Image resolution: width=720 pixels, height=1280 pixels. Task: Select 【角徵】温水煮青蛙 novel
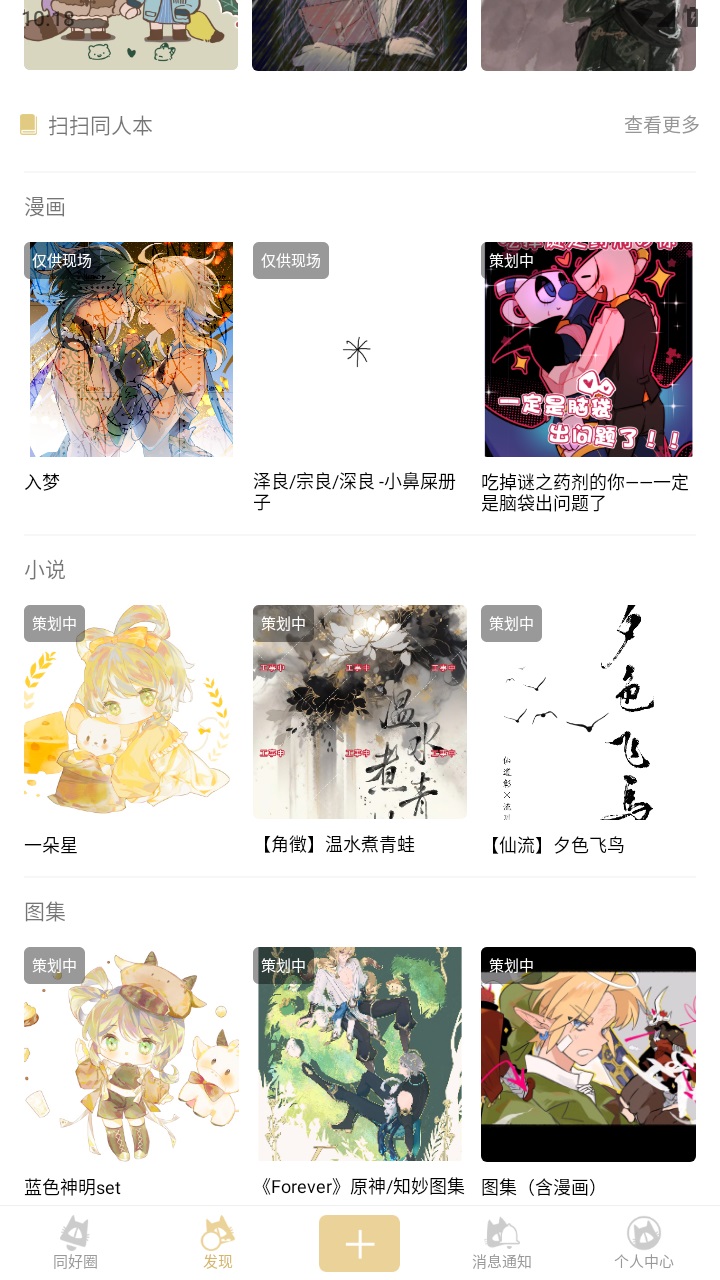point(359,712)
